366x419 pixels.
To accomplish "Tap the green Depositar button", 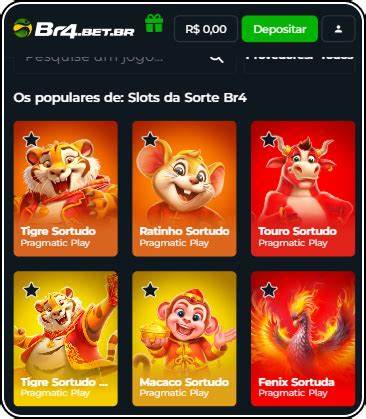I will coord(280,29).
